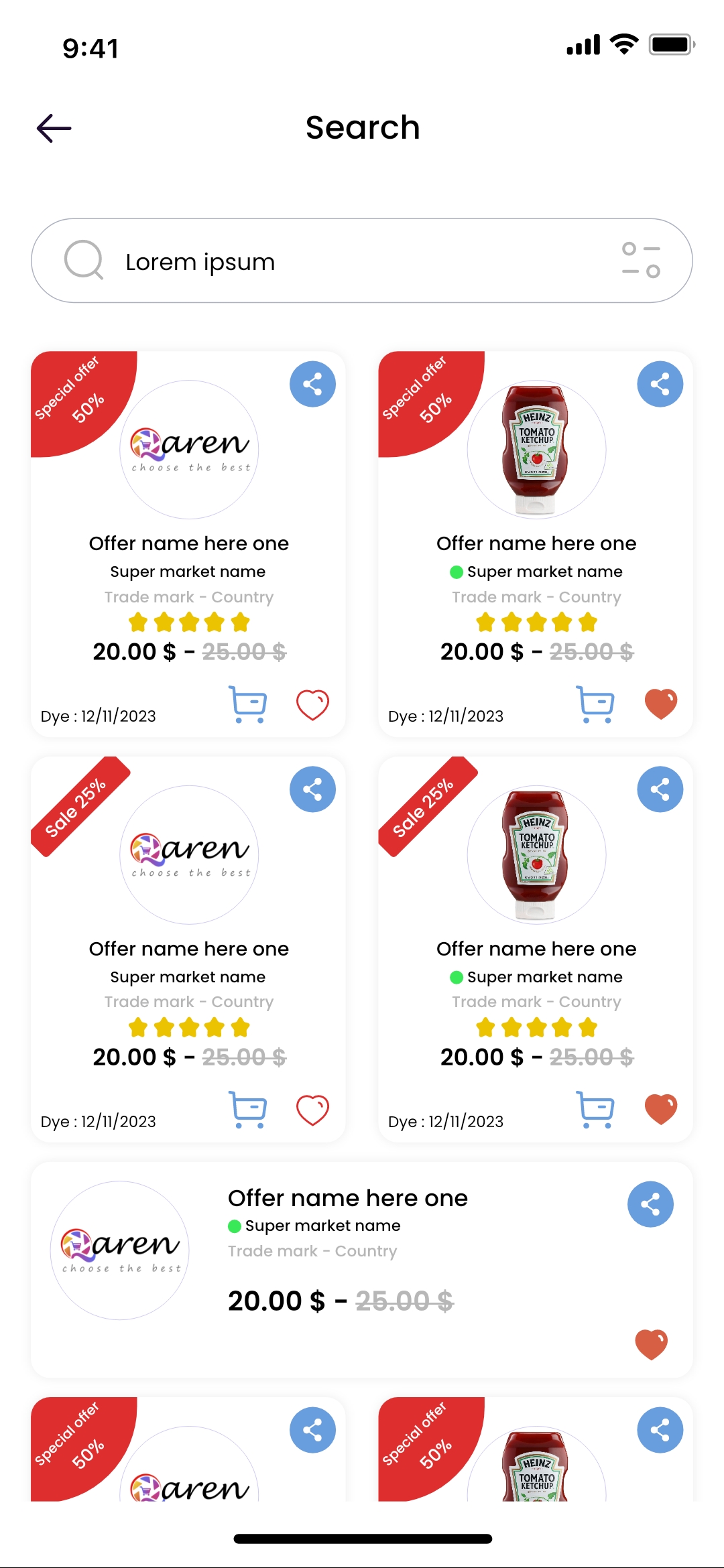Open the Sale 25% Qaren offer card
Image resolution: width=724 pixels, height=1568 pixels.
pos(188,948)
